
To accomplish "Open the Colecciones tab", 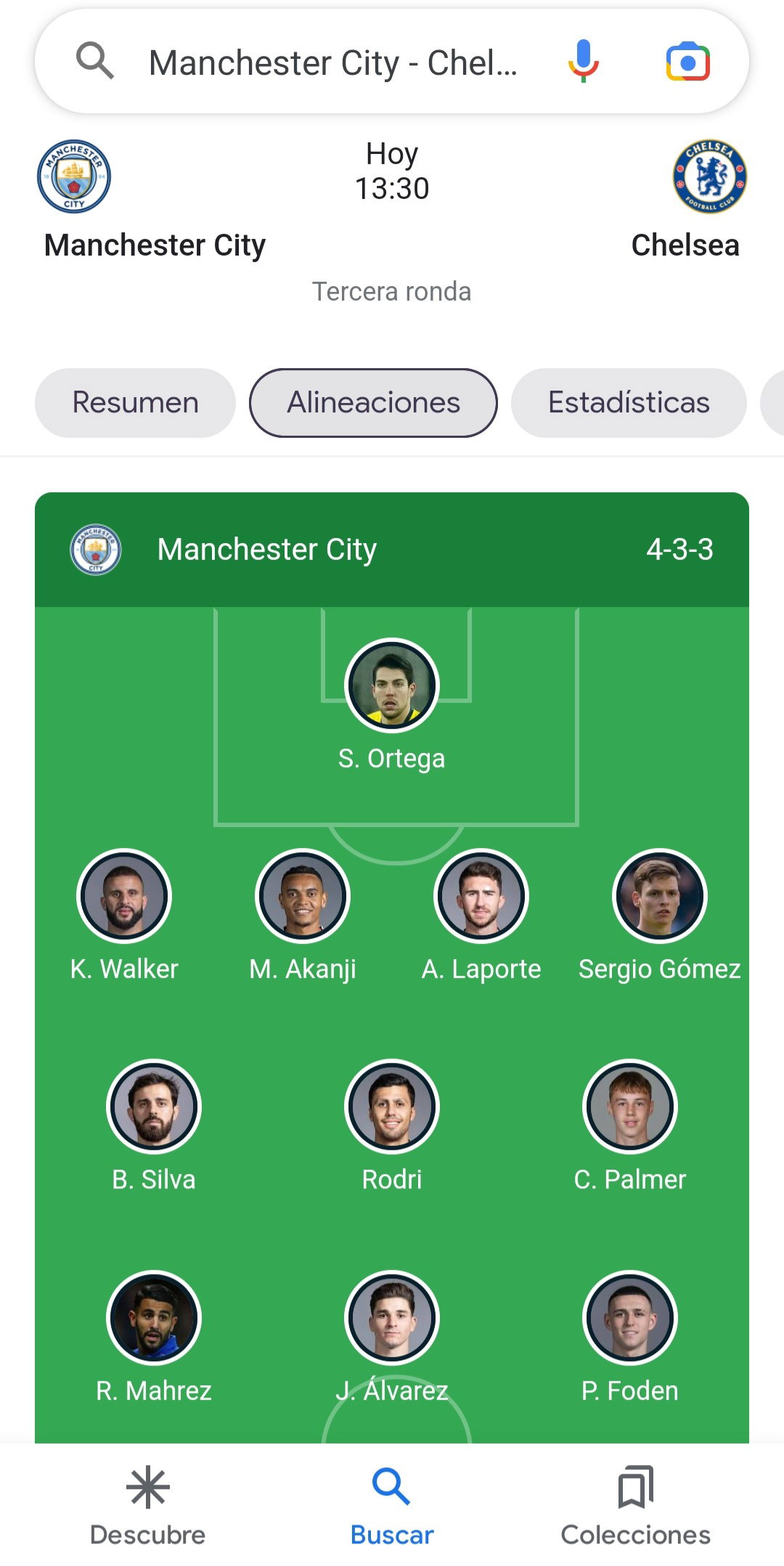I will 636,1506.
